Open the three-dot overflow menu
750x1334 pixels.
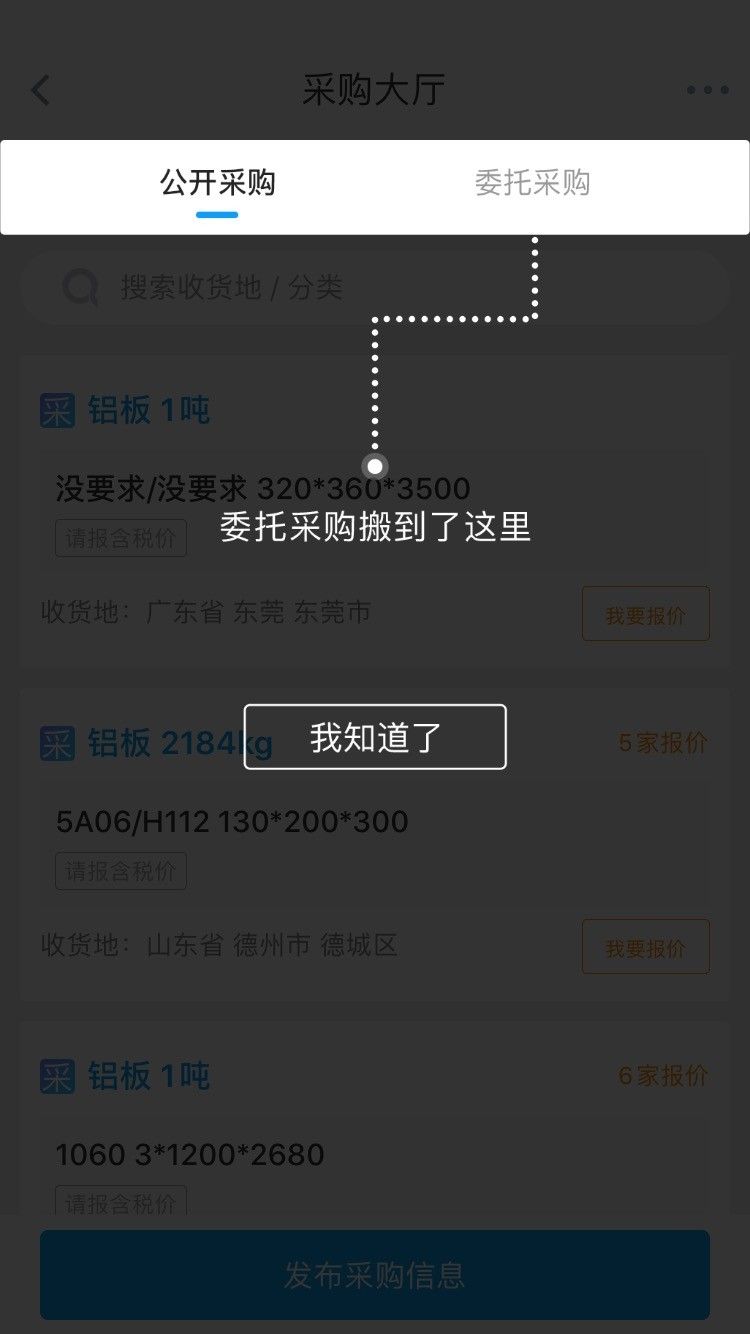707,90
